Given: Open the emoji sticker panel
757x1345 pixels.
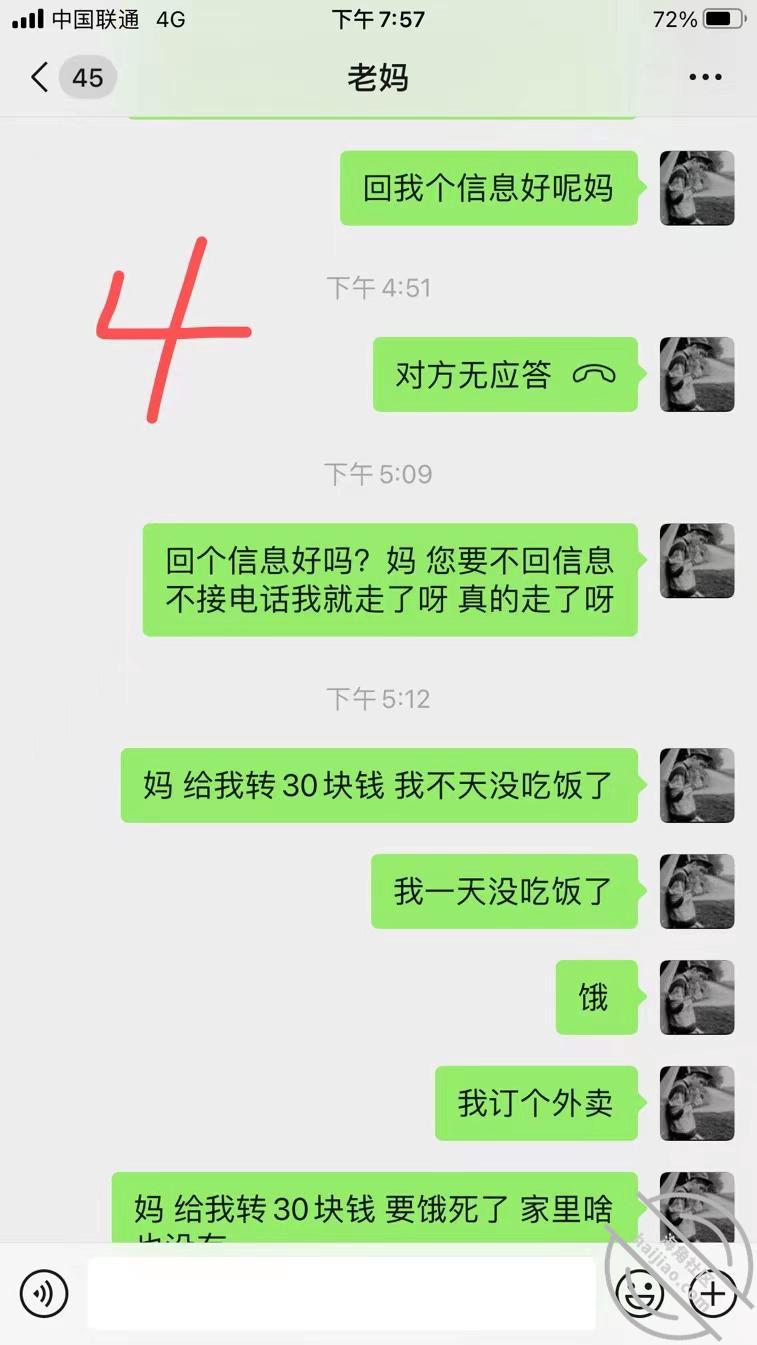Looking at the screenshot, I should click(640, 1293).
